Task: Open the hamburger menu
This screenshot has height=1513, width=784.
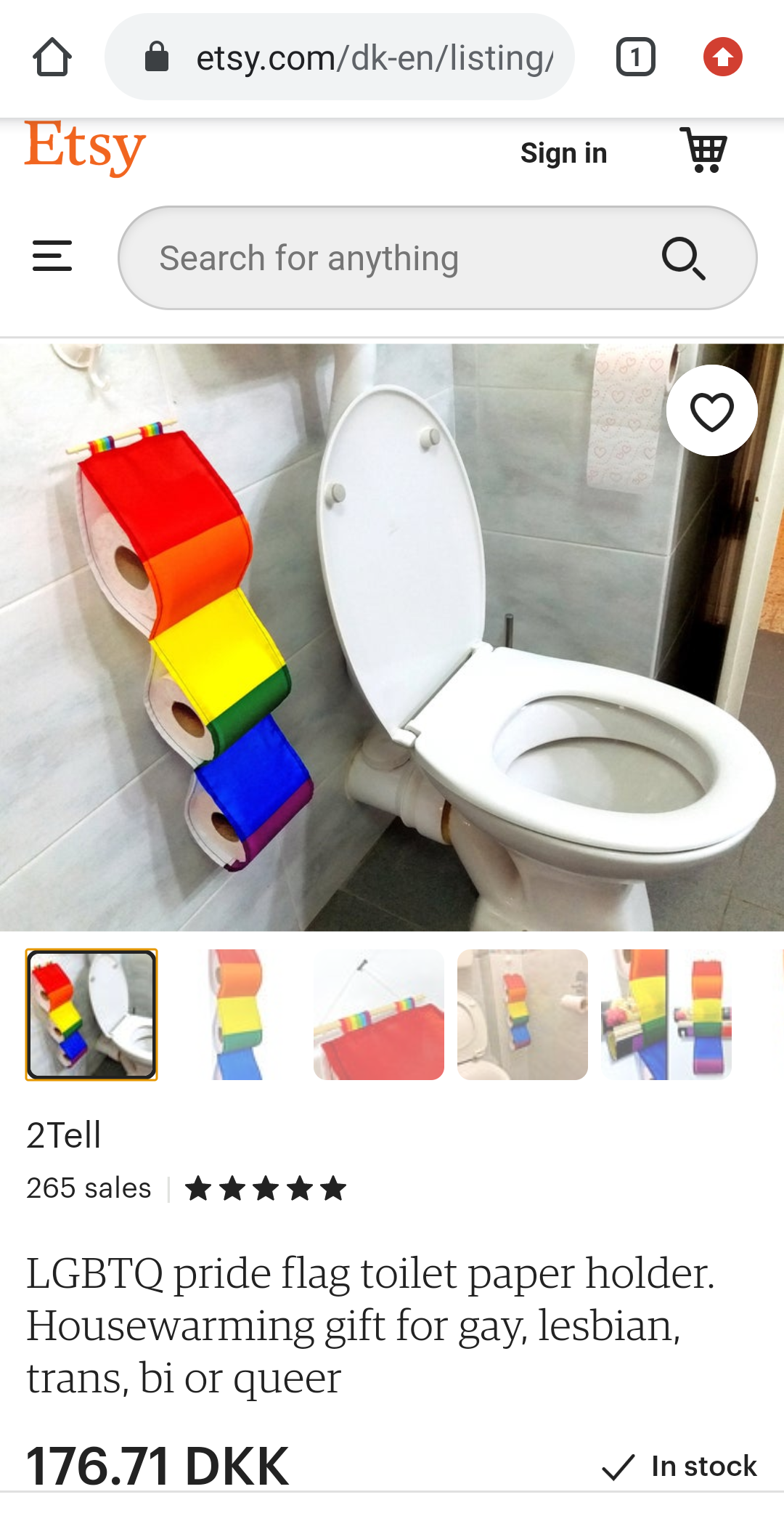Action: point(52,256)
